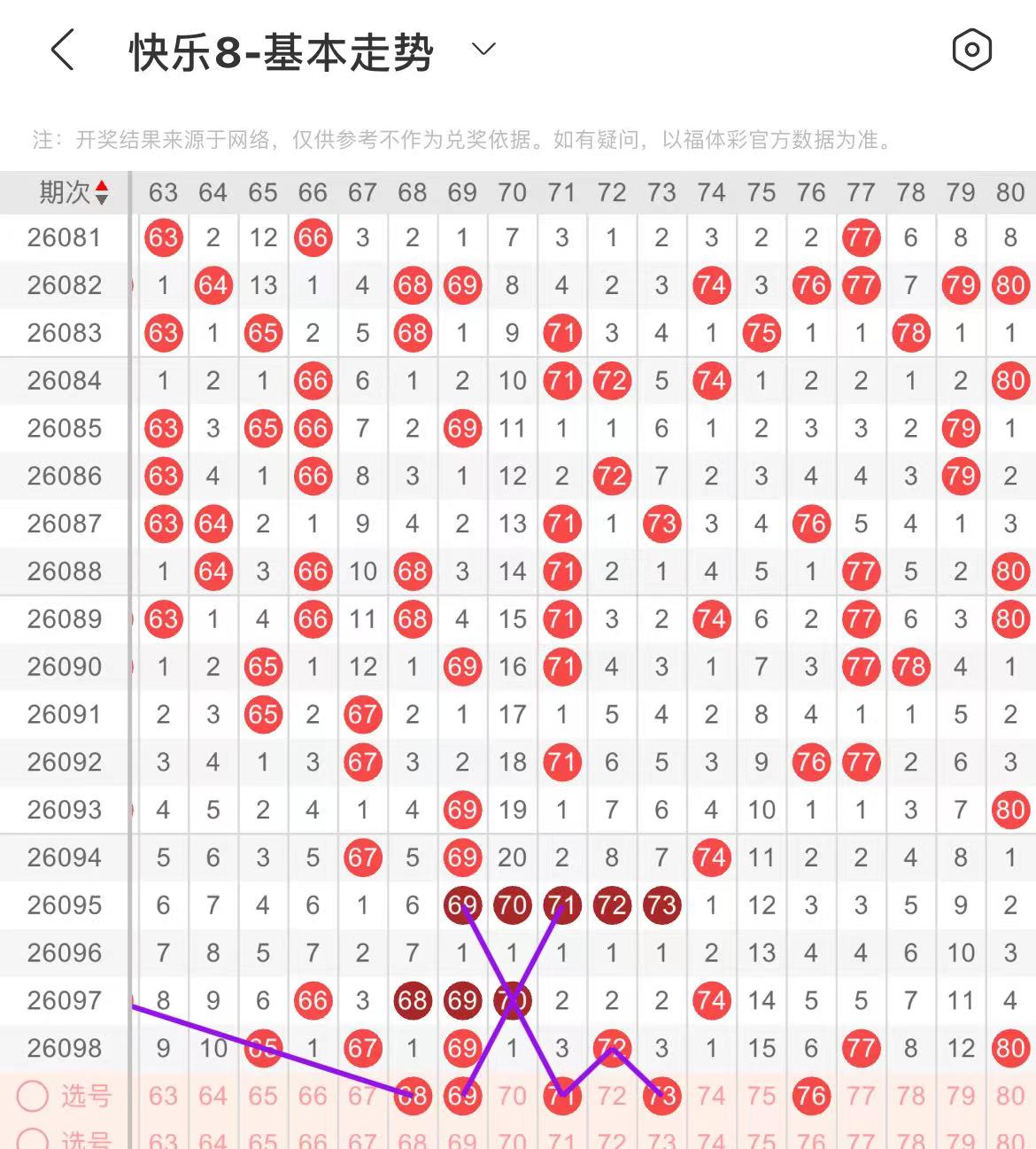Choose number 78 in the first 选号 row

pyautogui.click(x=910, y=1096)
